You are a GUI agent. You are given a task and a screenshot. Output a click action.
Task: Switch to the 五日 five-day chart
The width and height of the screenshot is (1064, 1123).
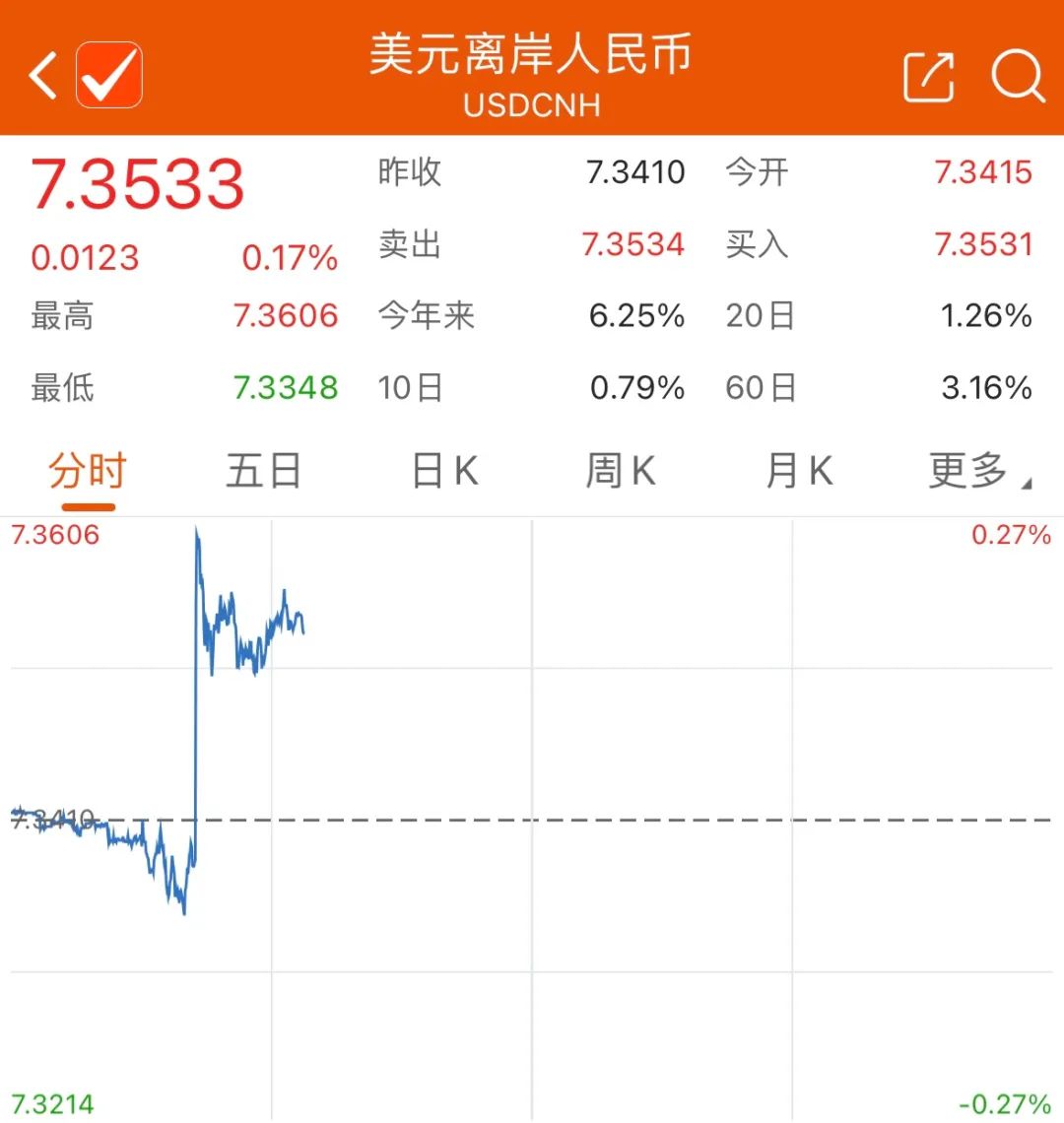(263, 471)
